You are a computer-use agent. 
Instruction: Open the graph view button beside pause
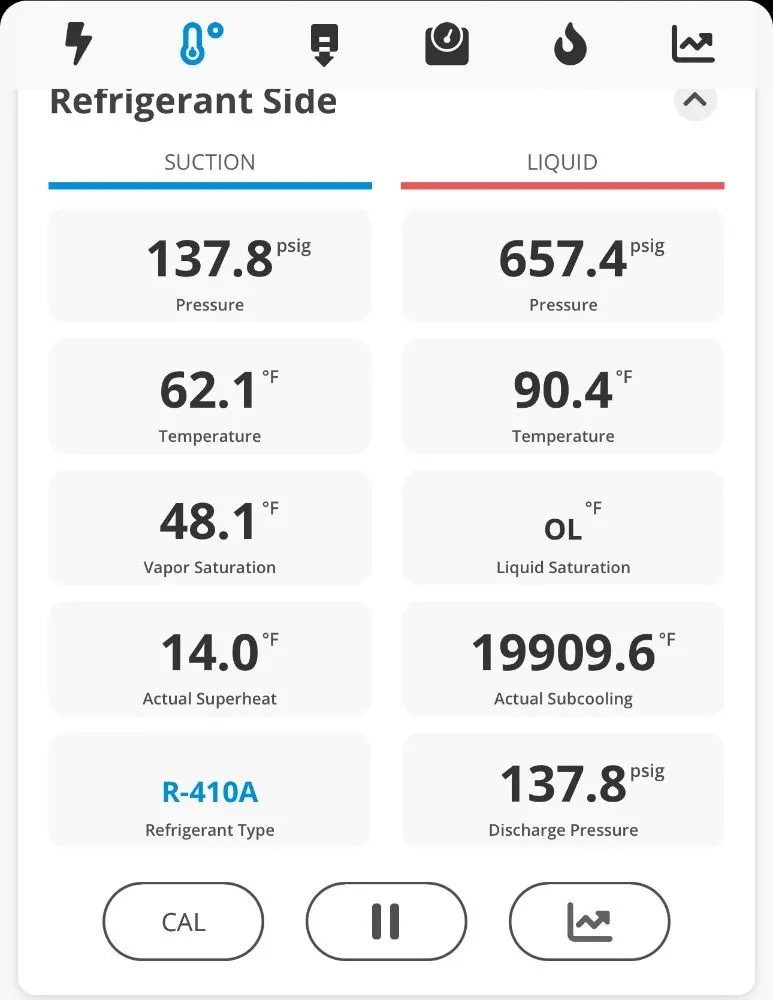click(x=589, y=922)
